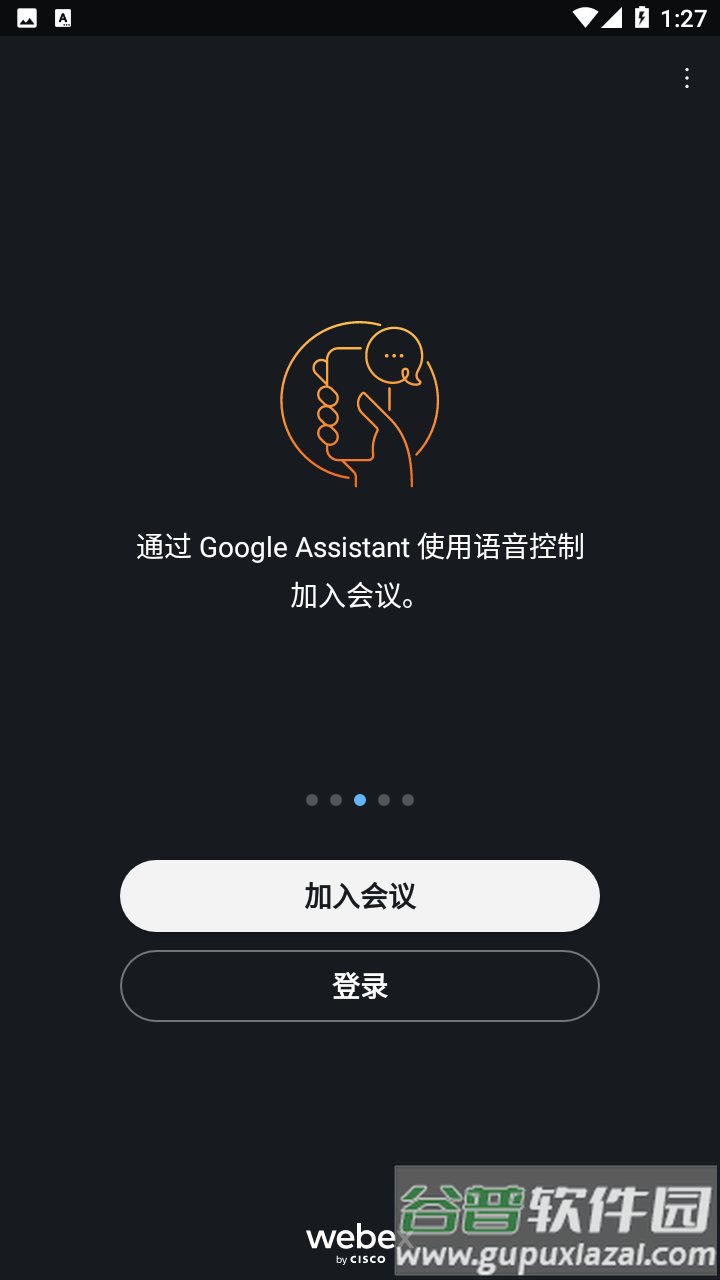Tap the 加入会议 (Join Meeting) button
The image size is (720, 1280).
pos(360,896)
